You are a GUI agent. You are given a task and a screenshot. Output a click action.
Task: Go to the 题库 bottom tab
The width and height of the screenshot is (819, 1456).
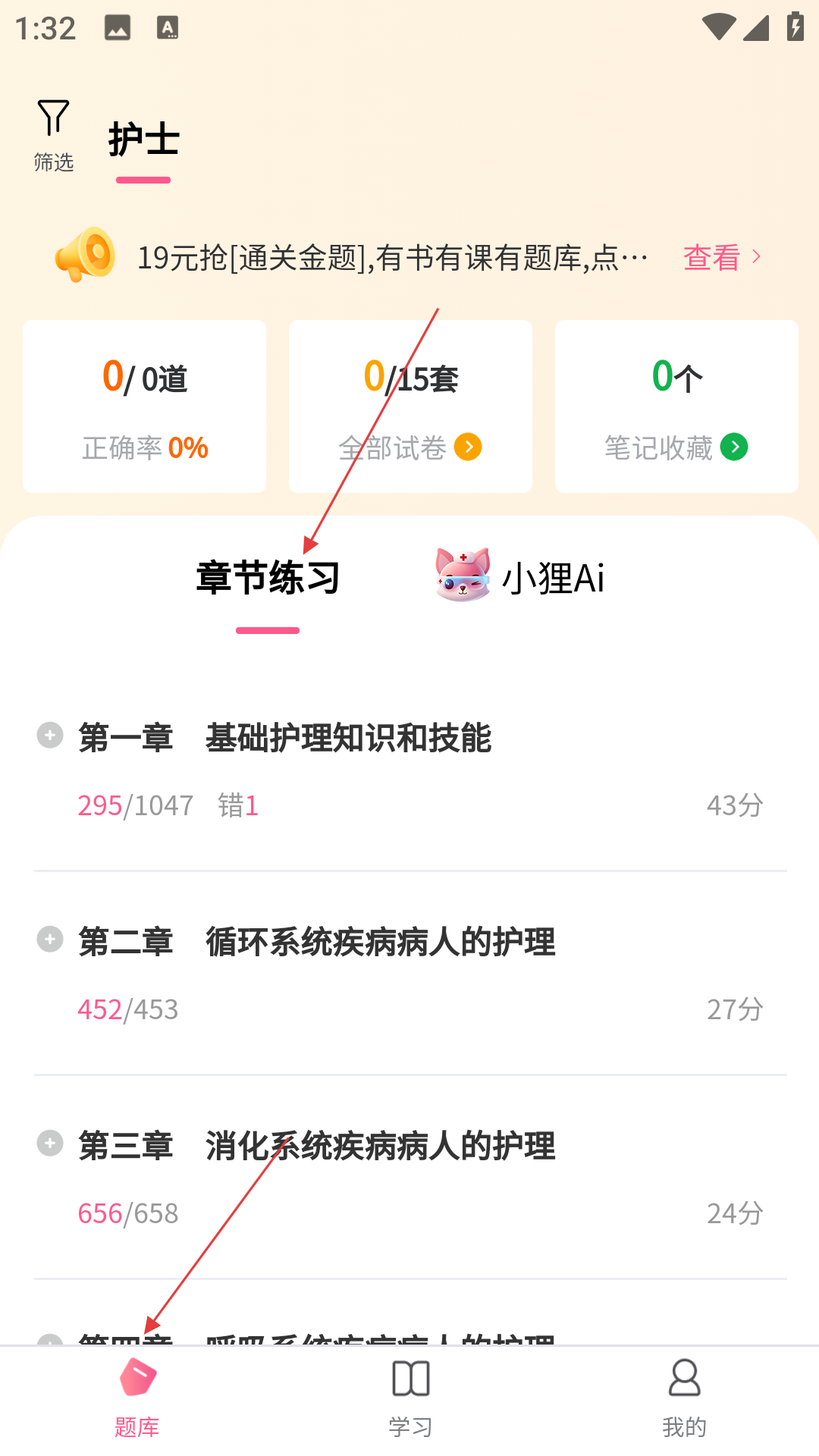[x=137, y=1399]
